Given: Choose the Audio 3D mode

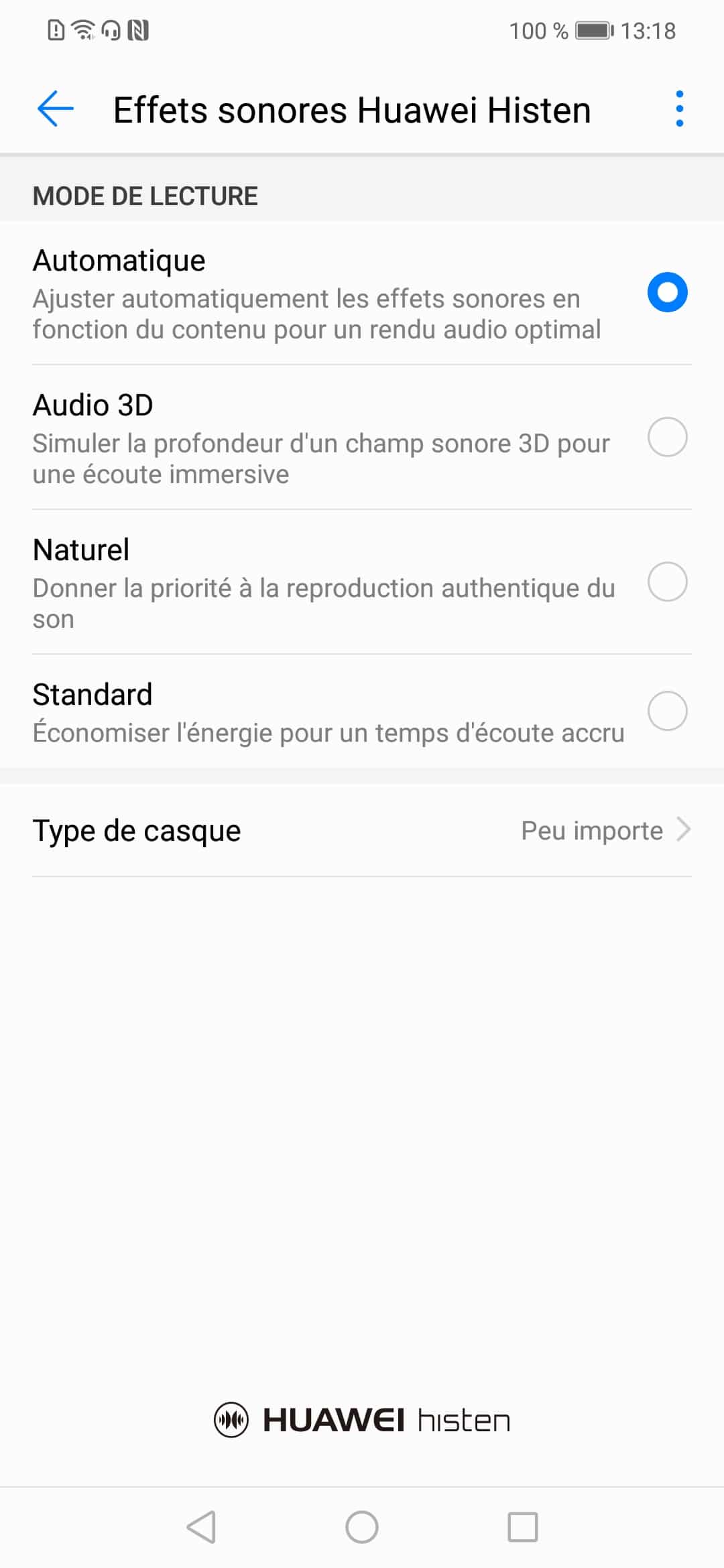Looking at the screenshot, I should pyautogui.click(x=362, y=438).
